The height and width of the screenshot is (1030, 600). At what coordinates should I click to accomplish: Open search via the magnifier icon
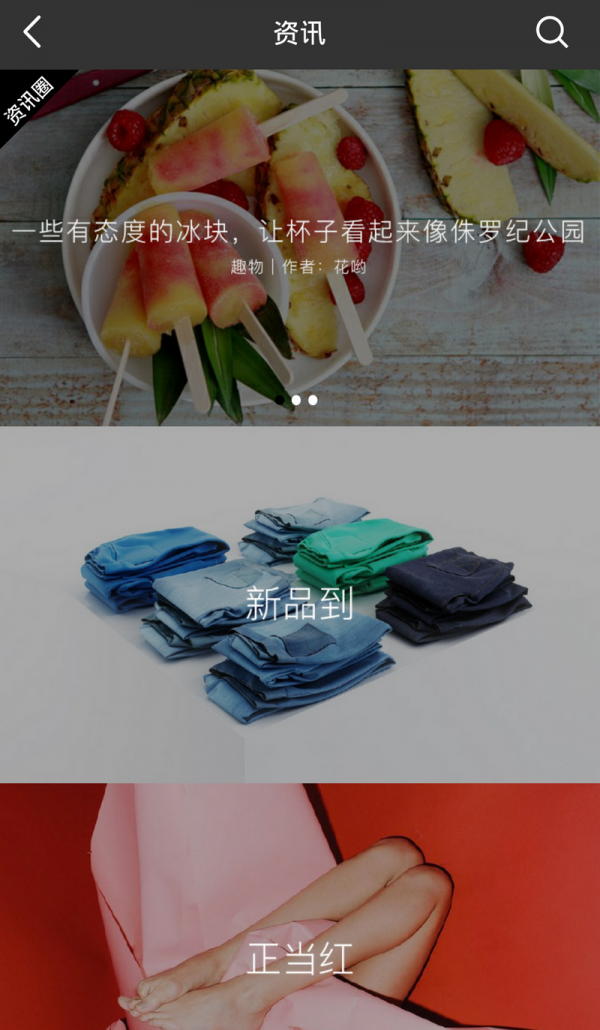point(551,33)
